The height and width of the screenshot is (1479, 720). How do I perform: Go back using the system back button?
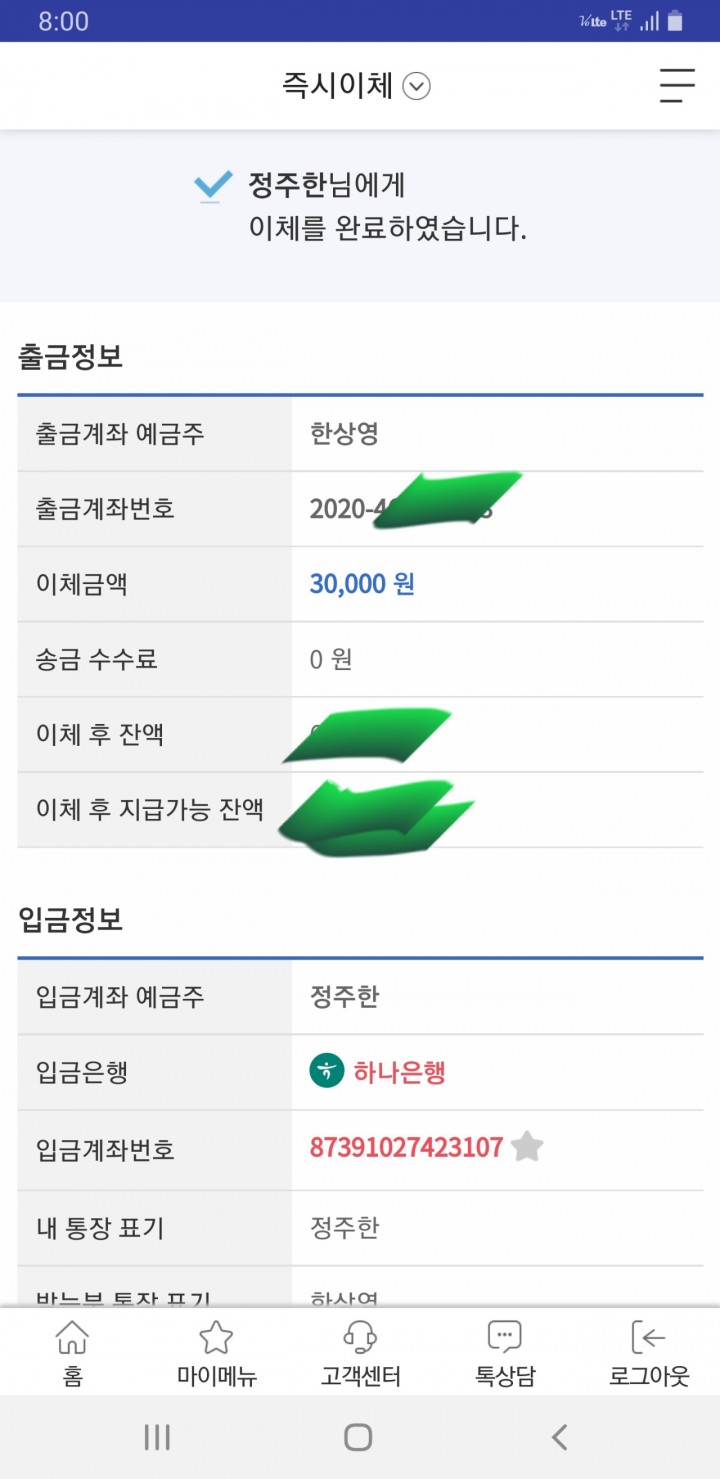(x=560, y=1438)
